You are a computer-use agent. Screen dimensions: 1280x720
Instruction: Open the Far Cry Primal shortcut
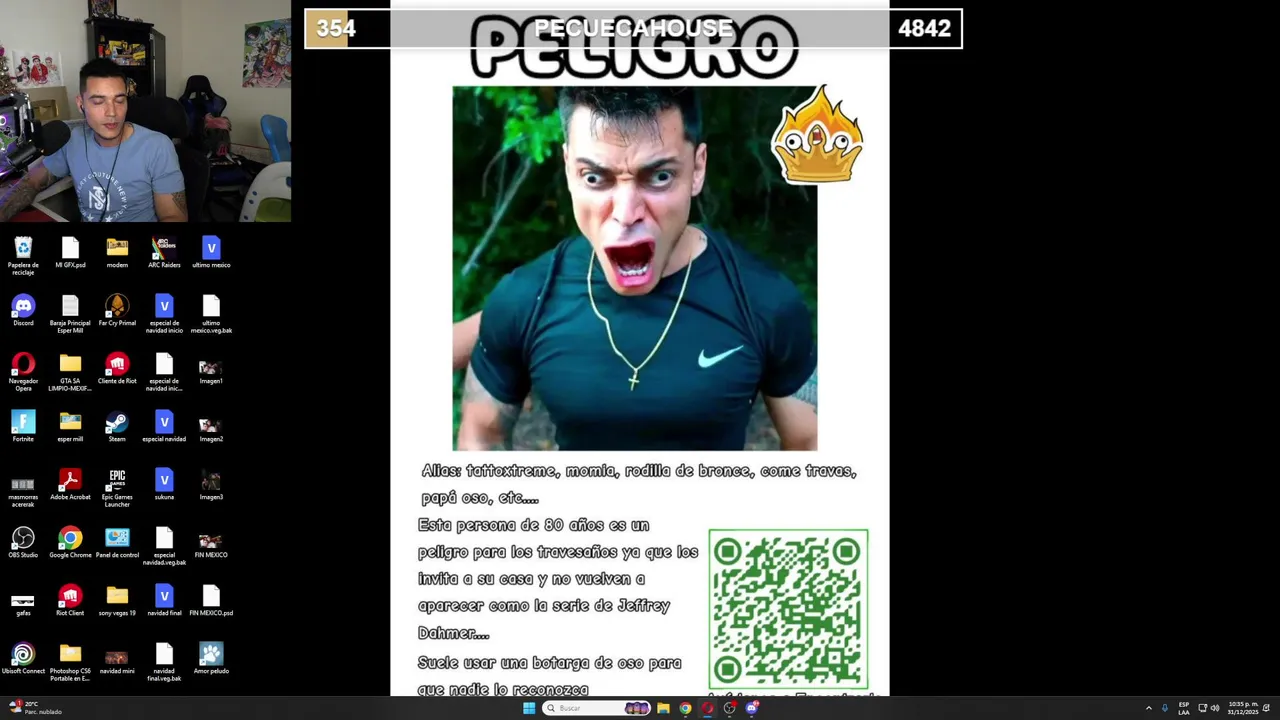tap(117, 305)
